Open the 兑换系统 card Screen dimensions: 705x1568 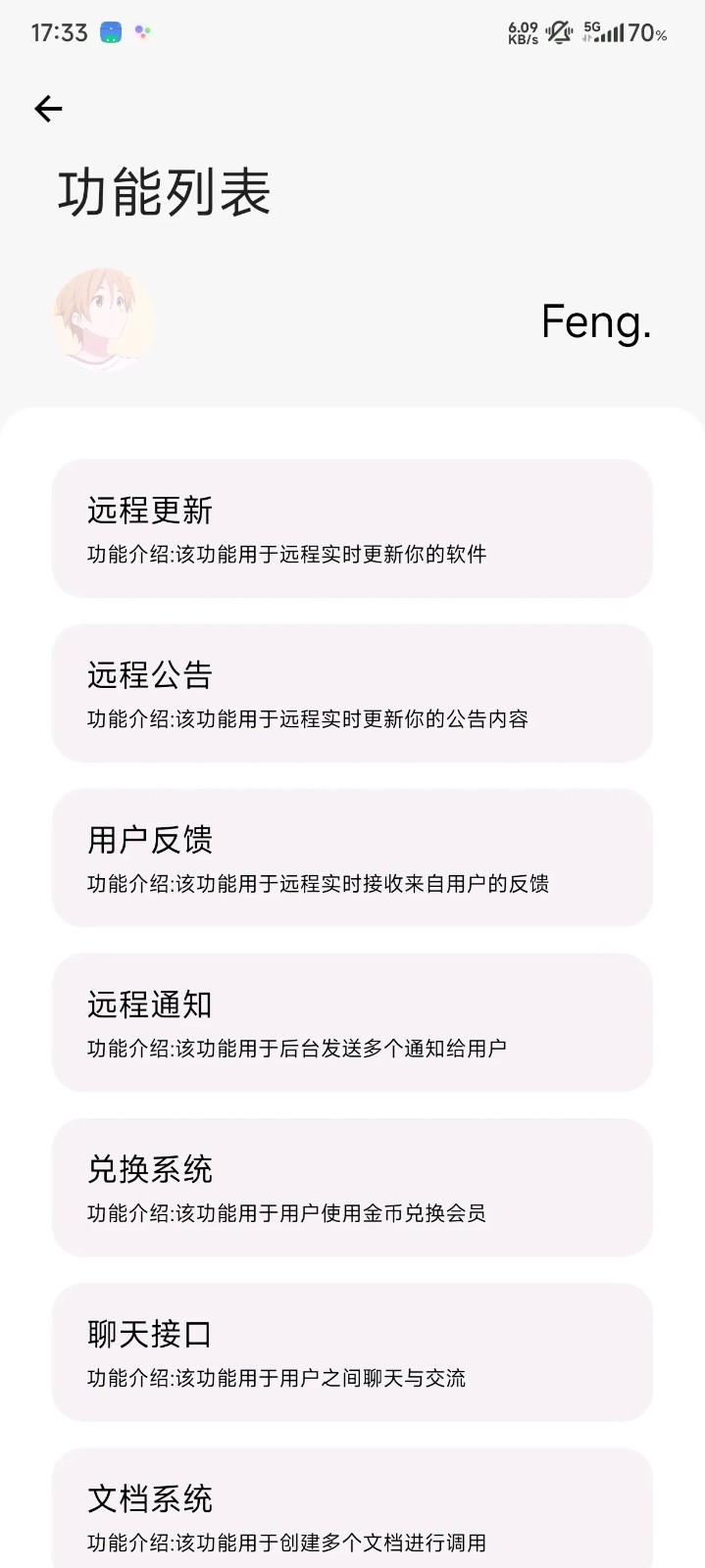352,1187
